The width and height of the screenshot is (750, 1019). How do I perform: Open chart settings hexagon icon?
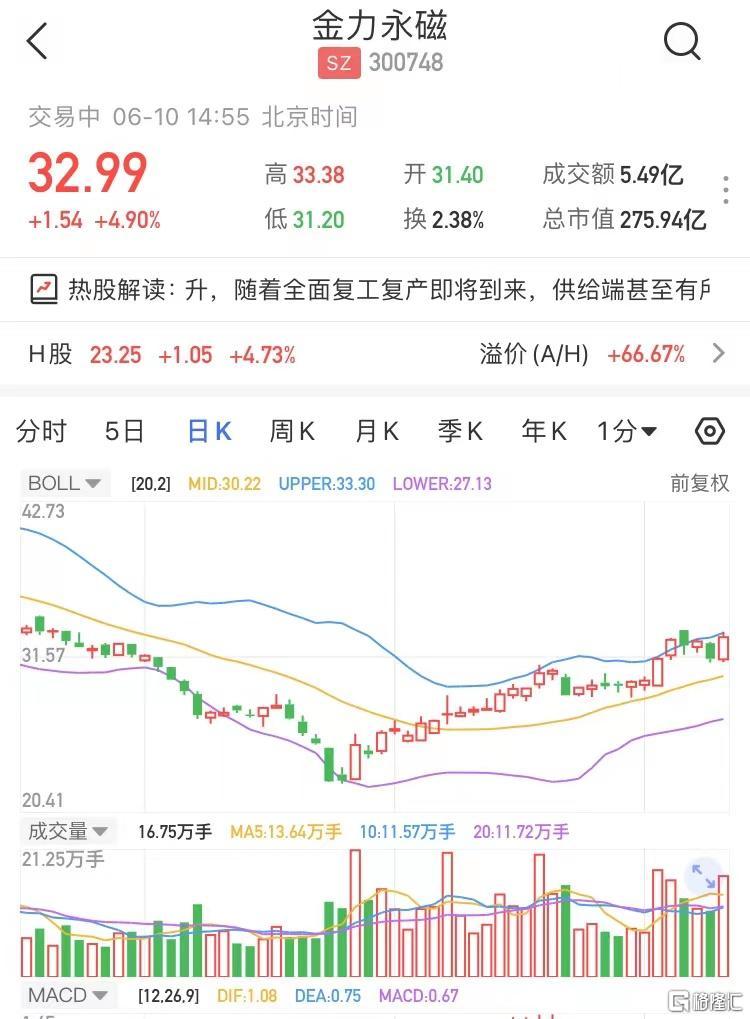pos(709,431)
